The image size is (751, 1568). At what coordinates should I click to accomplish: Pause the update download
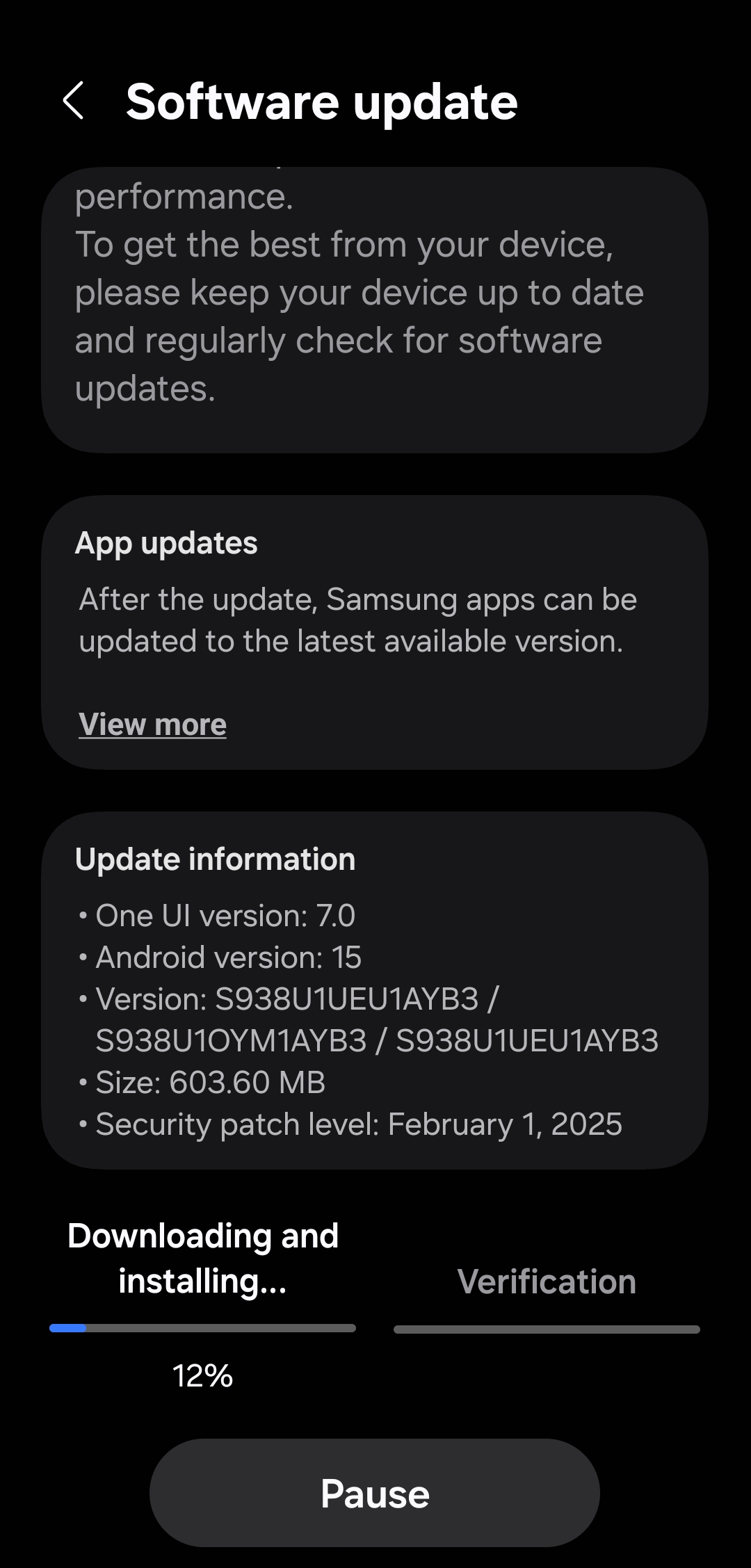click(x=374, y=1492)
